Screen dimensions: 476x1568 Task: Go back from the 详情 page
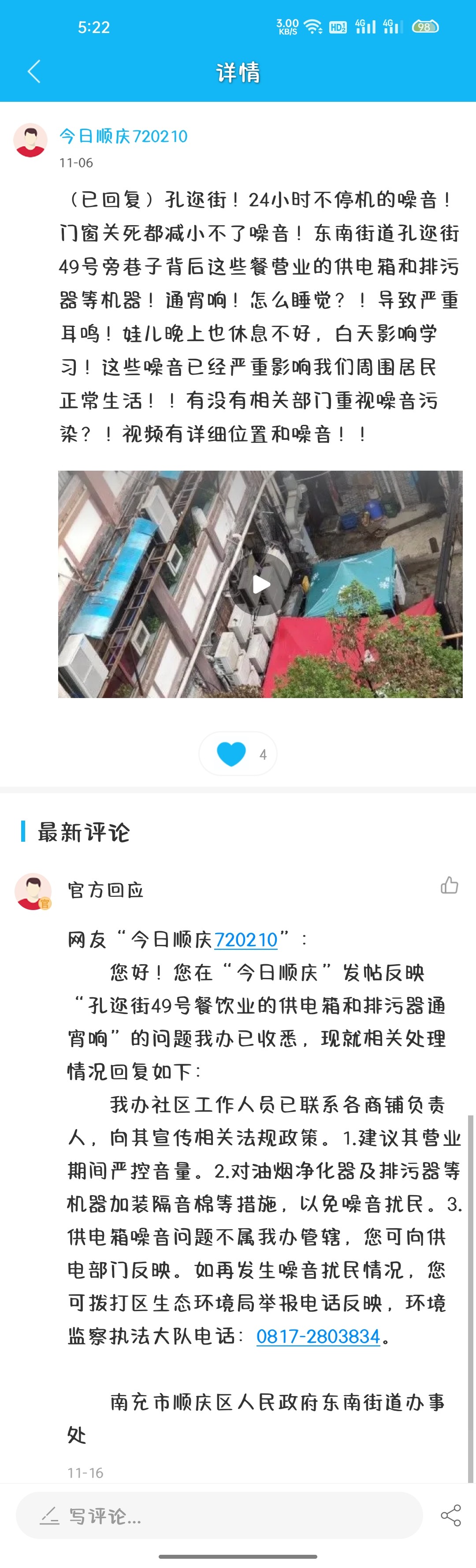pos(34,72)
